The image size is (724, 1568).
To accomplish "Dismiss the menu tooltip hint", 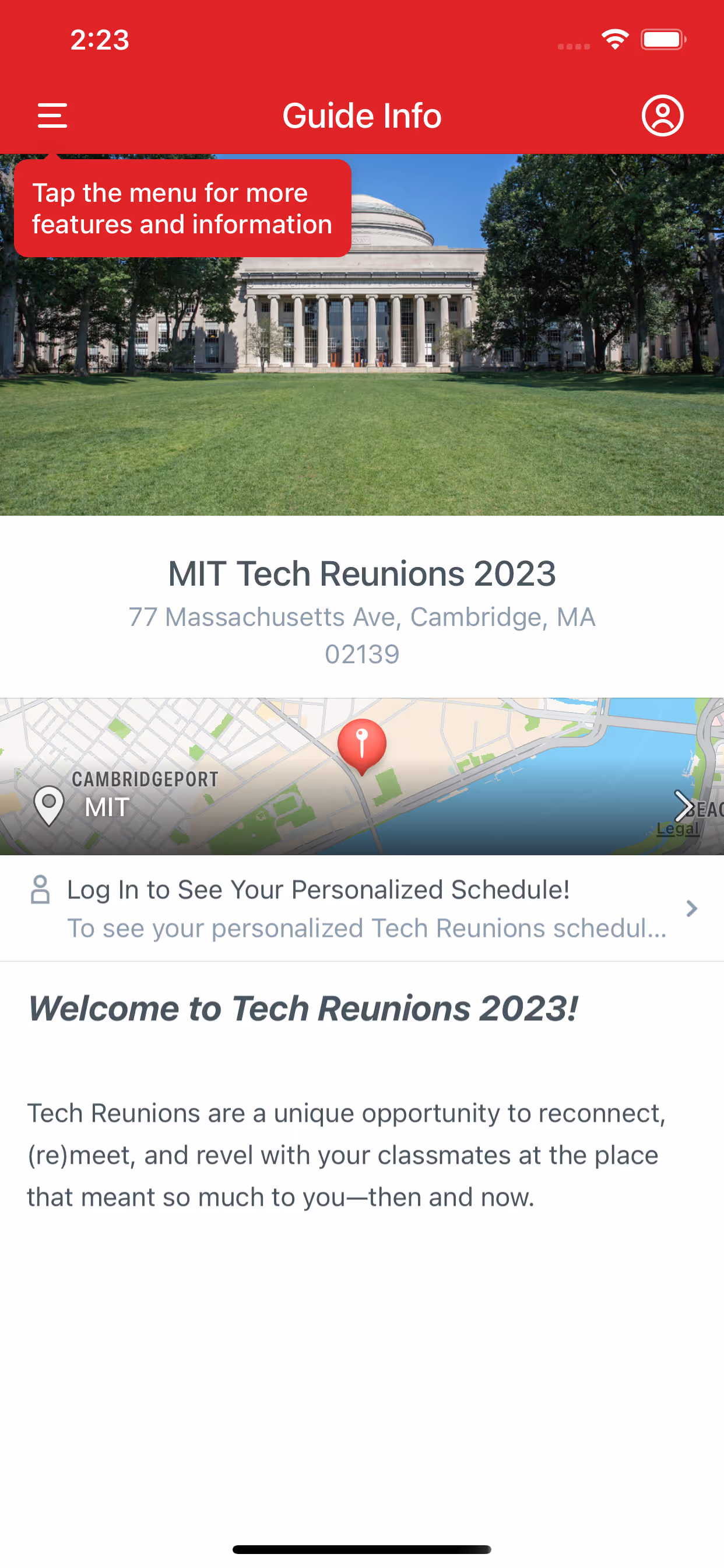I will click(182, 209).
